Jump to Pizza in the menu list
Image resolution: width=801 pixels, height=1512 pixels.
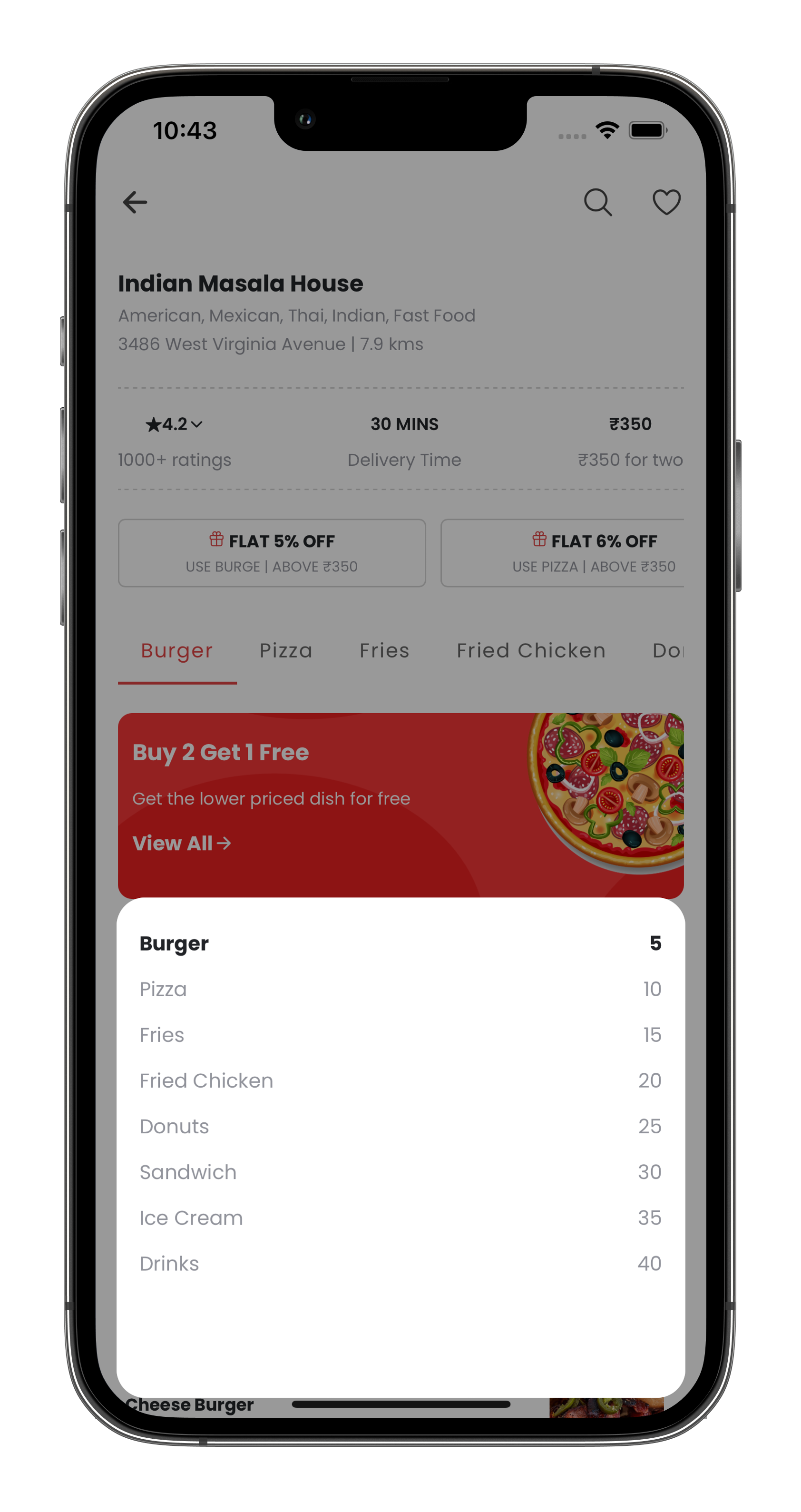[x=400, y=989]
